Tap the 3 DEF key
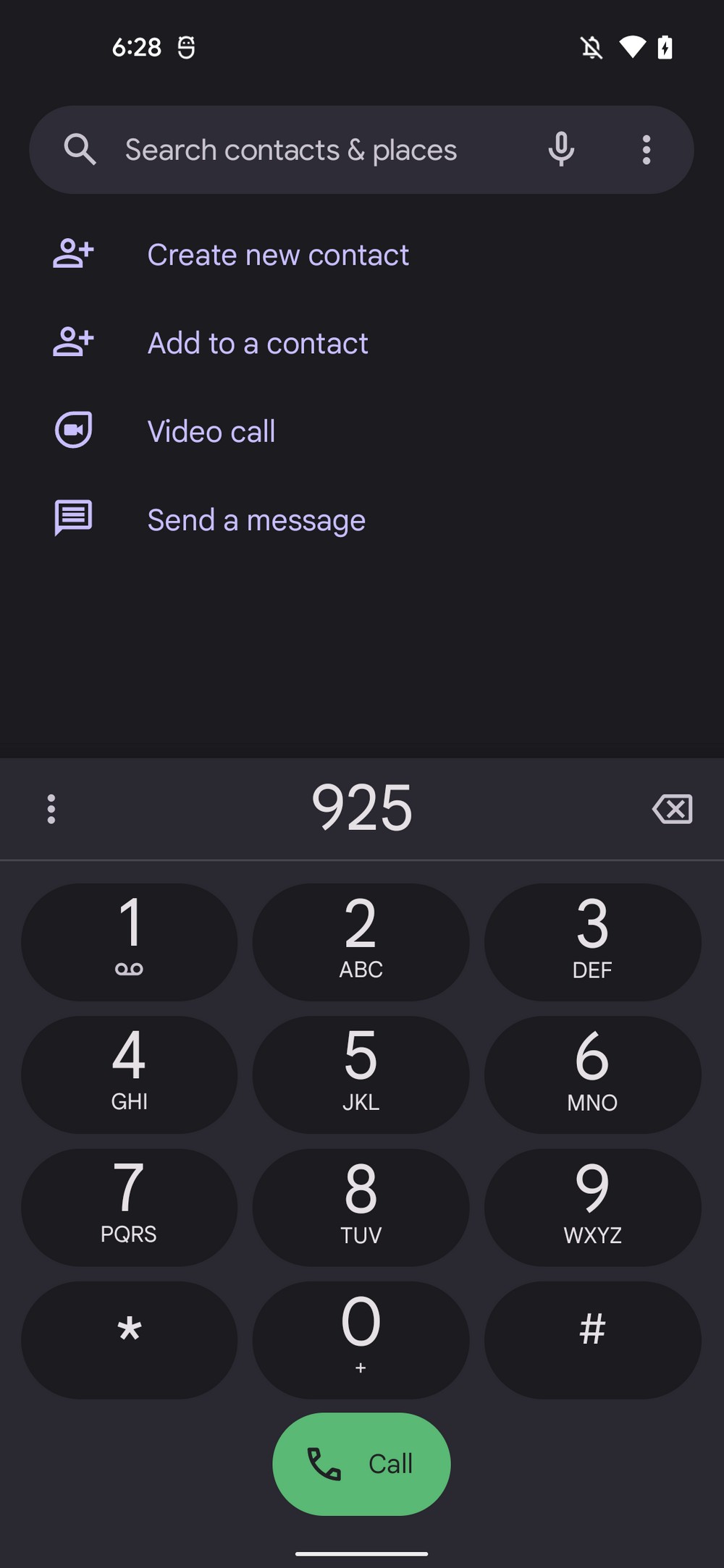This screenshot has height=1568, width=724. click(x=592, y=941)
